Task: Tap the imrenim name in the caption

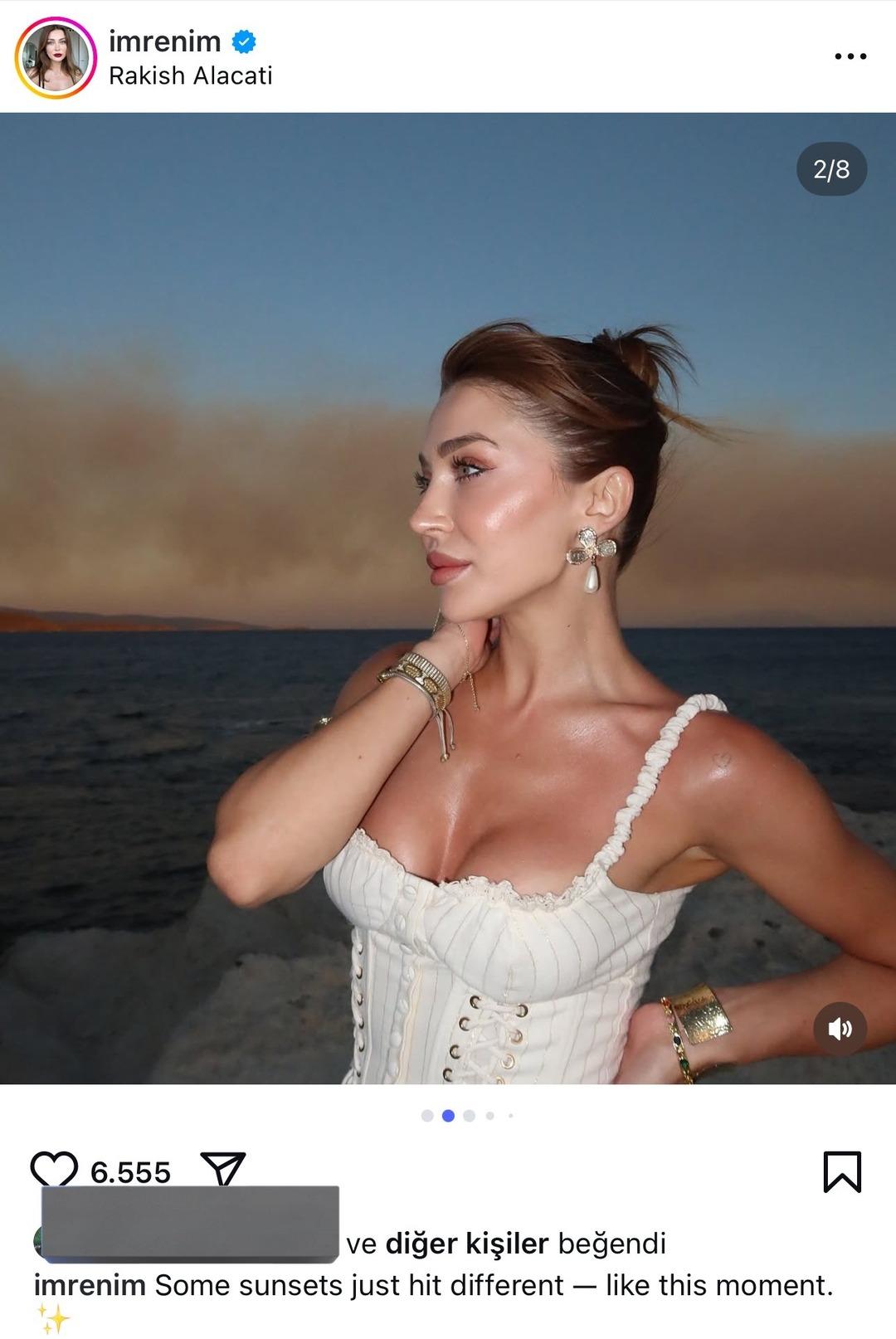Action: (x=90, y=1285)
